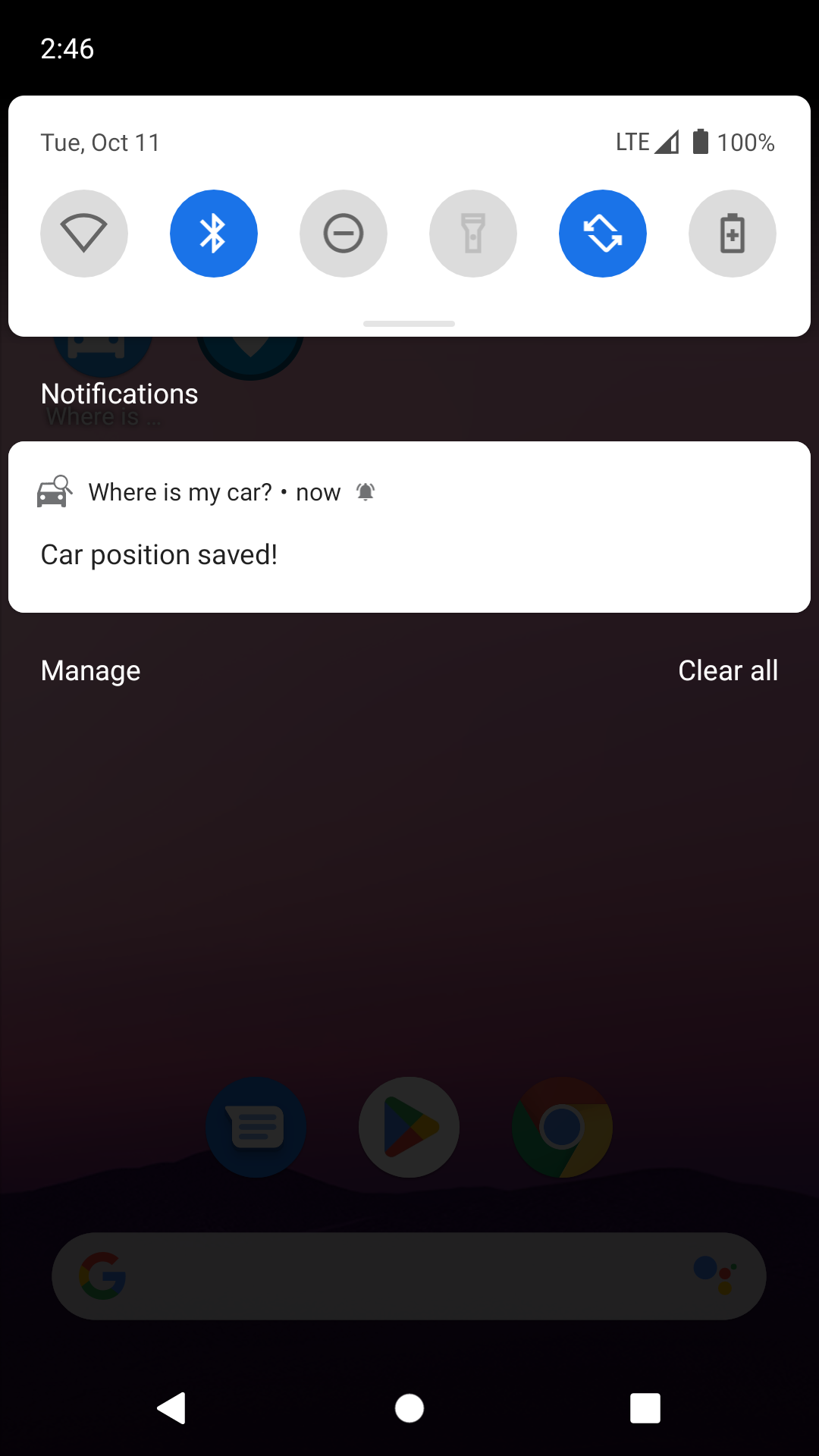
Task: Disable auto-rotate quick setting
Action: (603, 233)
